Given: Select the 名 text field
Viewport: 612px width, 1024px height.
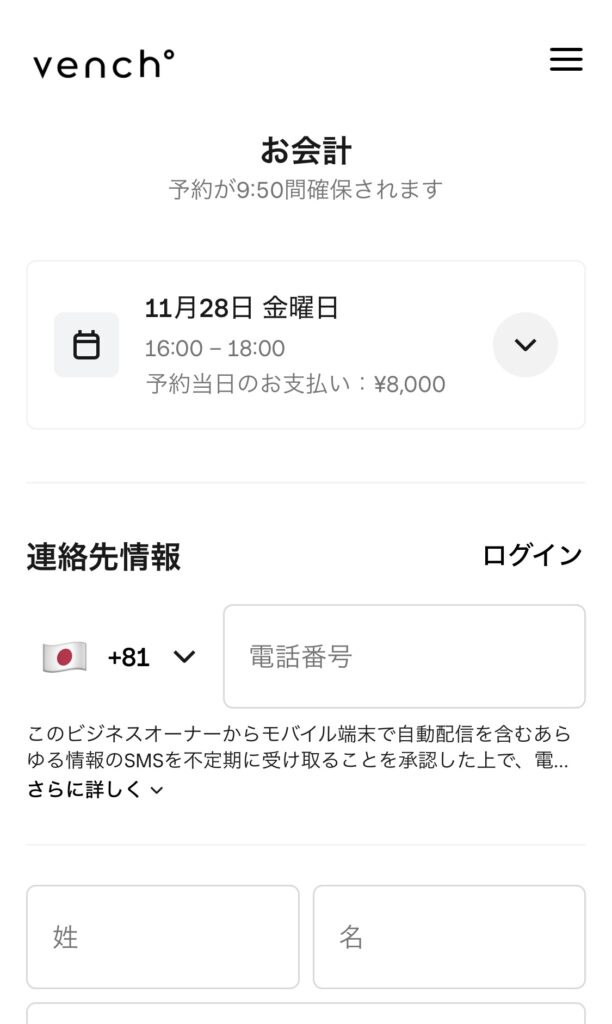Looking at the screenshot, I should point(449,937).
